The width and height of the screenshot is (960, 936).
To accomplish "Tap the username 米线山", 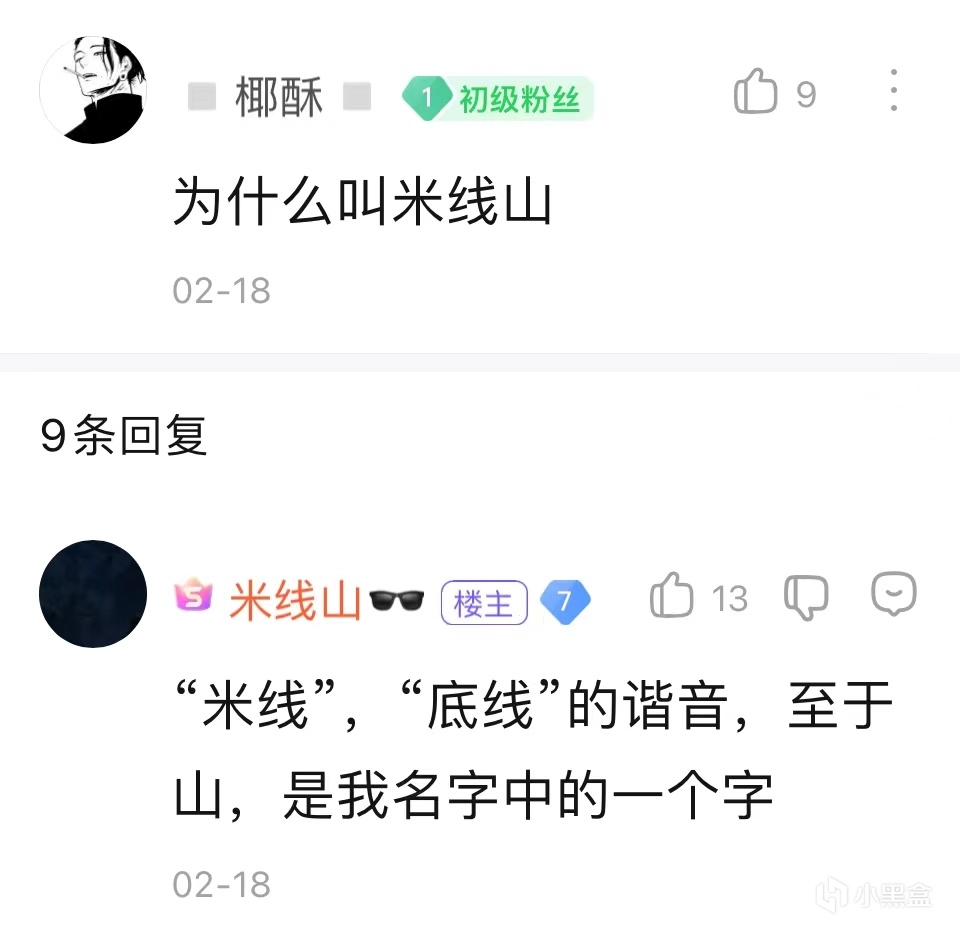I will click(295, 601).
